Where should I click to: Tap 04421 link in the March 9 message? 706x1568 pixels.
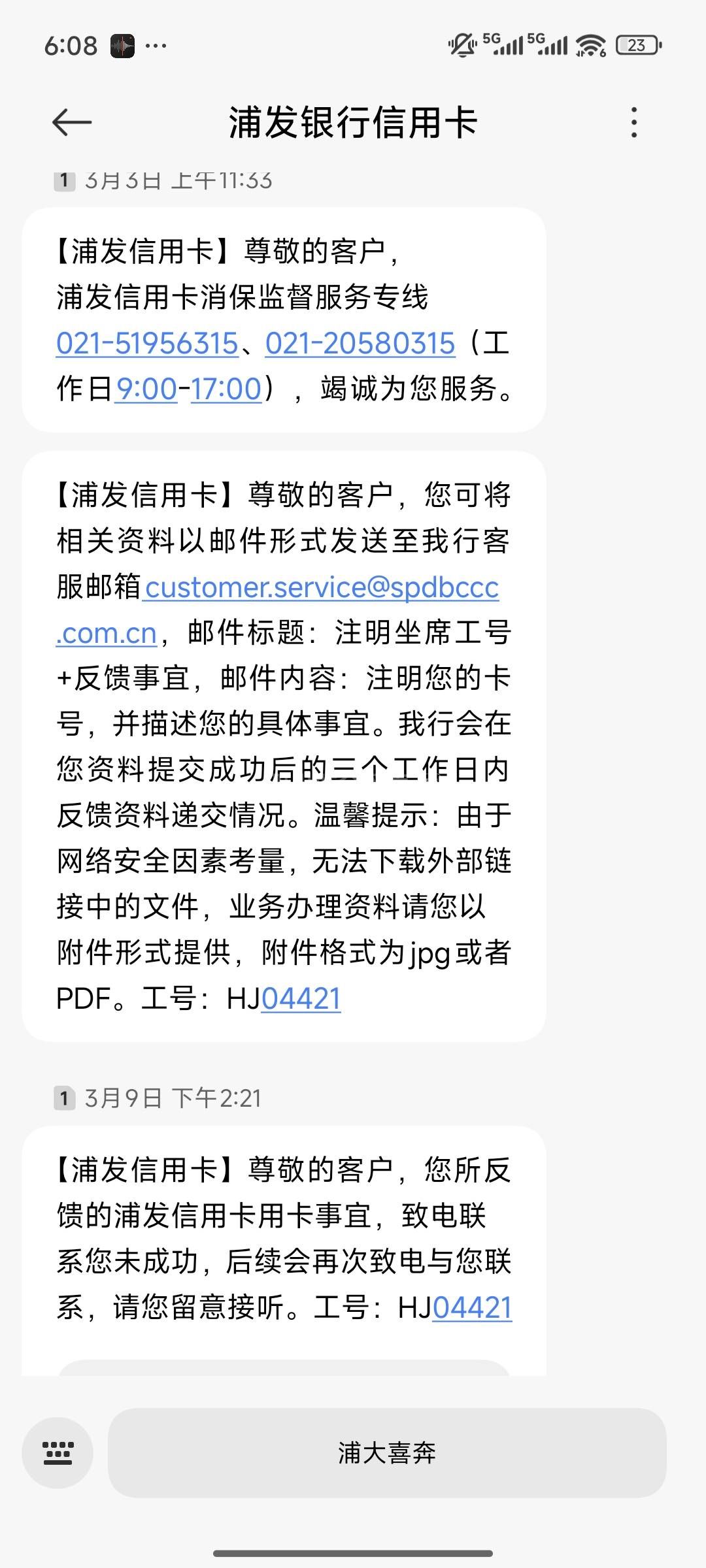point(473,1308)
